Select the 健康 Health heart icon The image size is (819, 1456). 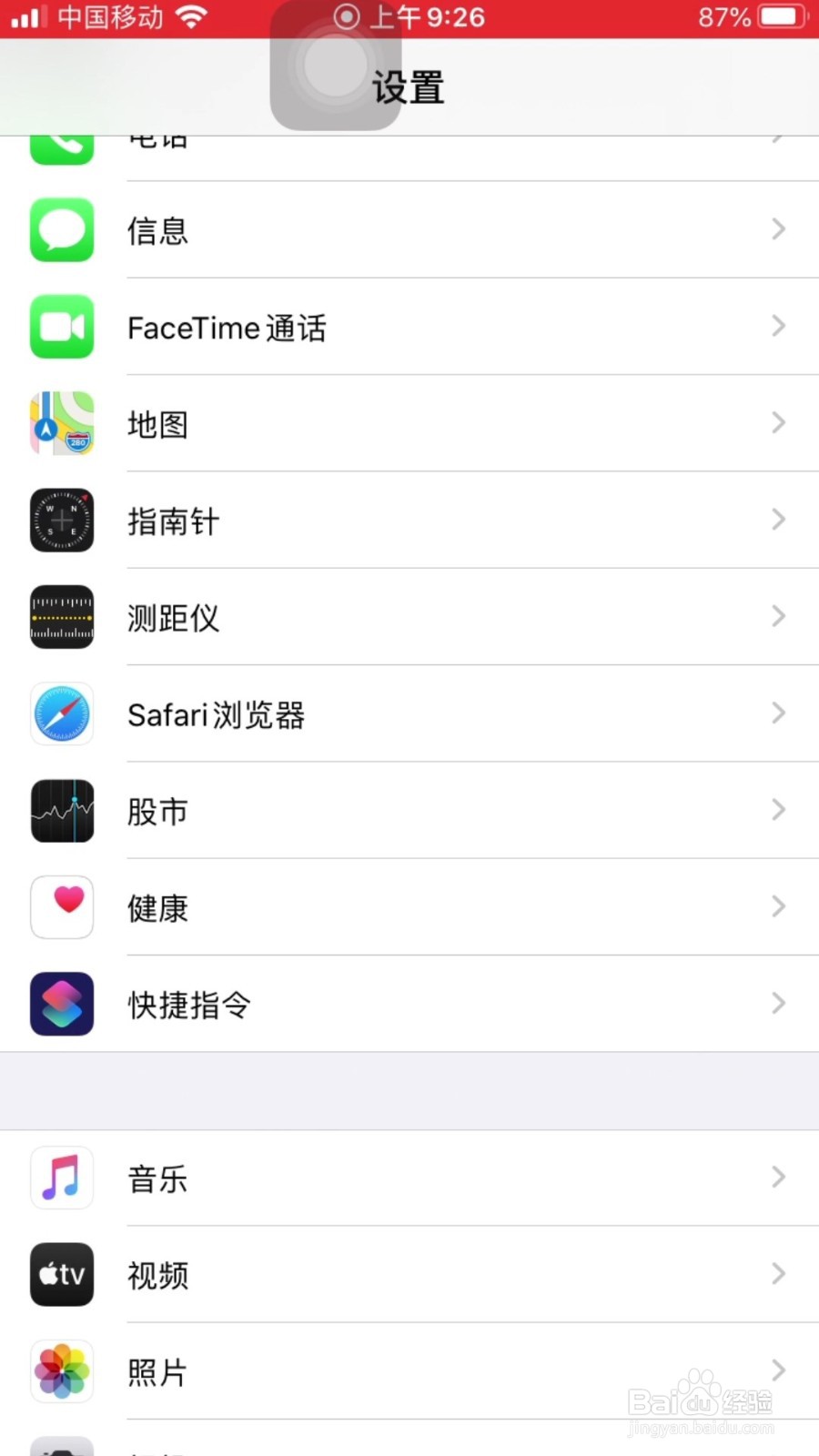61,907
